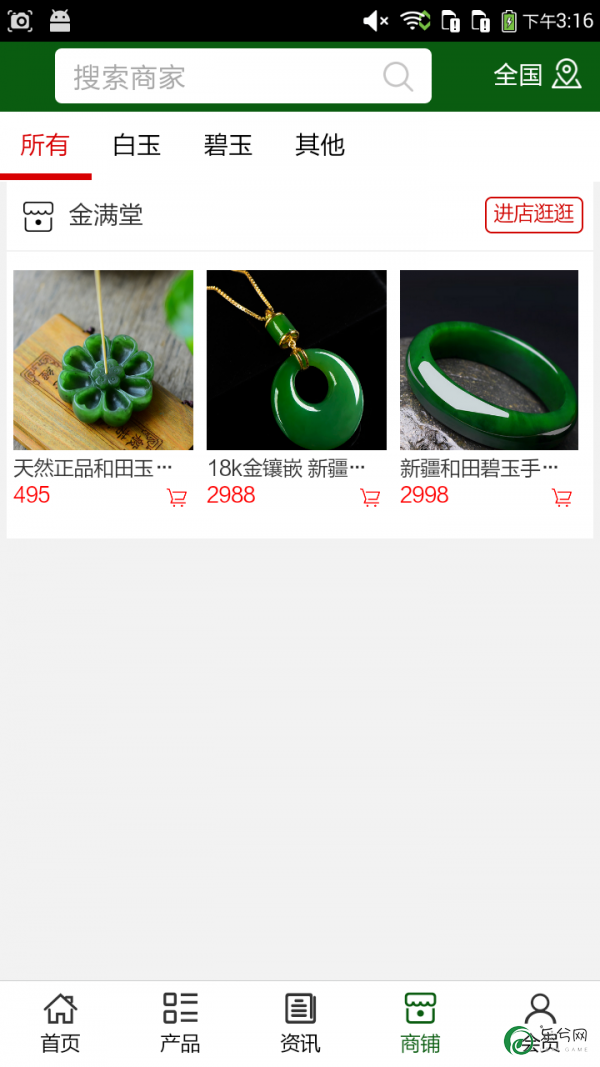Switch to the 其他 tab
600x1067 pixels.
tap(320, 145)
